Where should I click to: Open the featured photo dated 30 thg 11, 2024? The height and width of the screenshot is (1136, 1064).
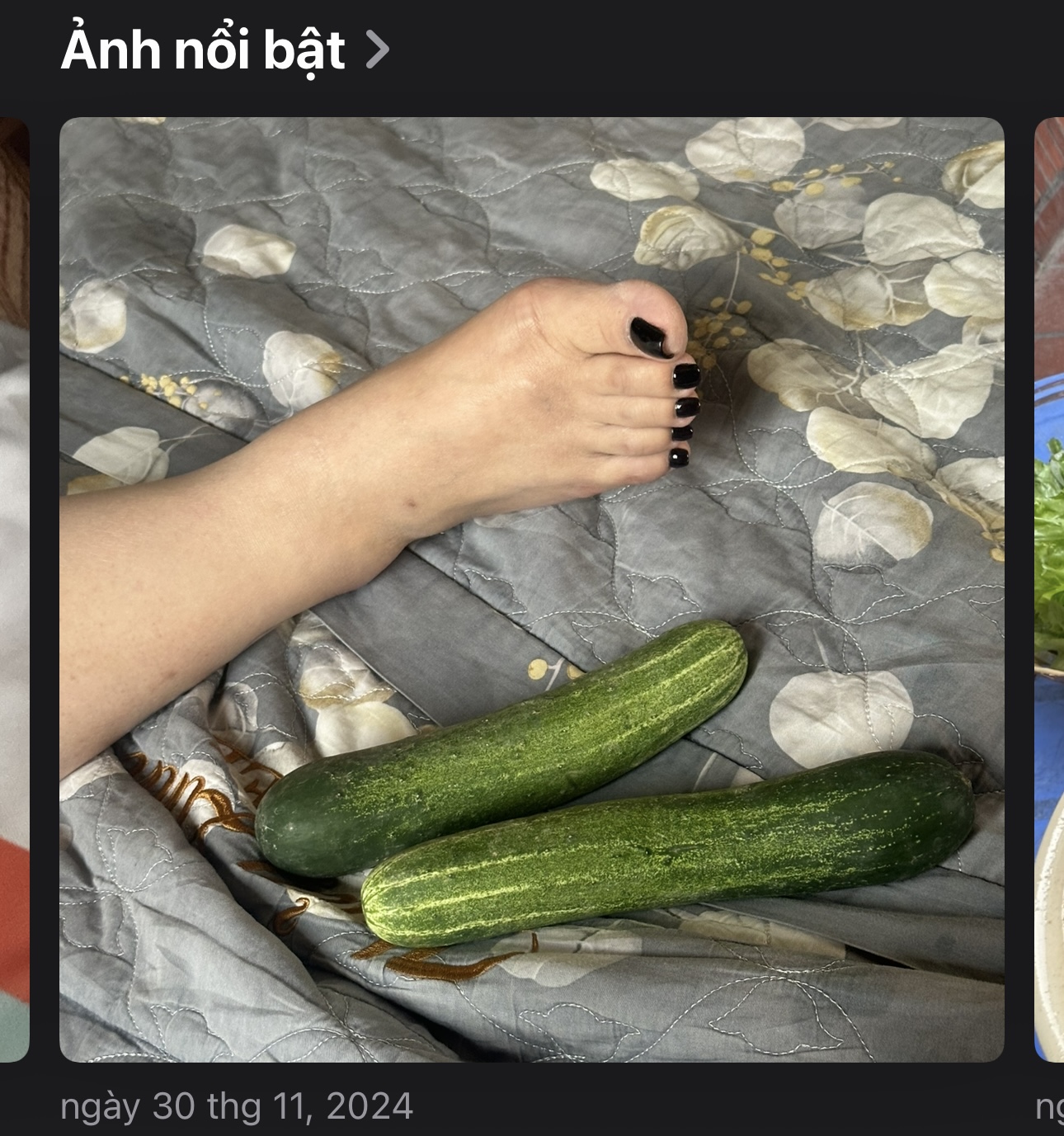coord(531,589)
